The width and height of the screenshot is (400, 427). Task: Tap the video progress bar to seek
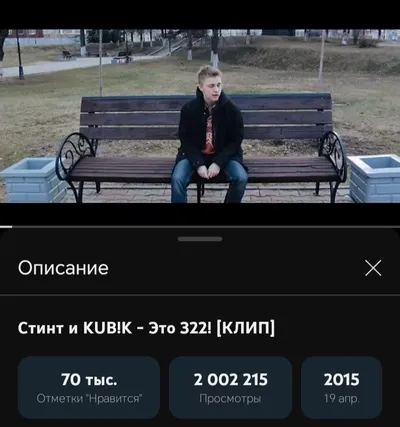coord(200,227)
